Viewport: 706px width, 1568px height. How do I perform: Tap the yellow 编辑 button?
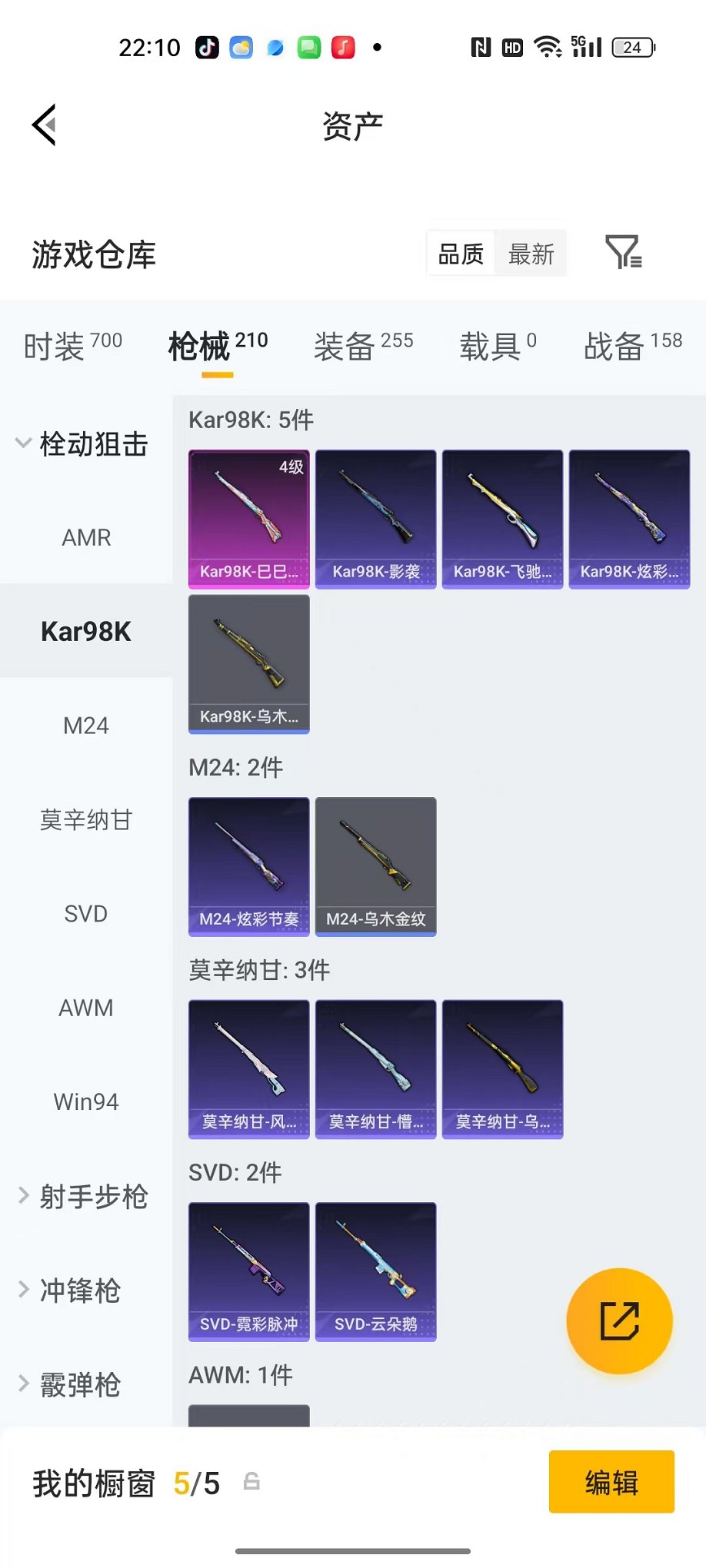pyautogui.click(x=611, y=1481)
